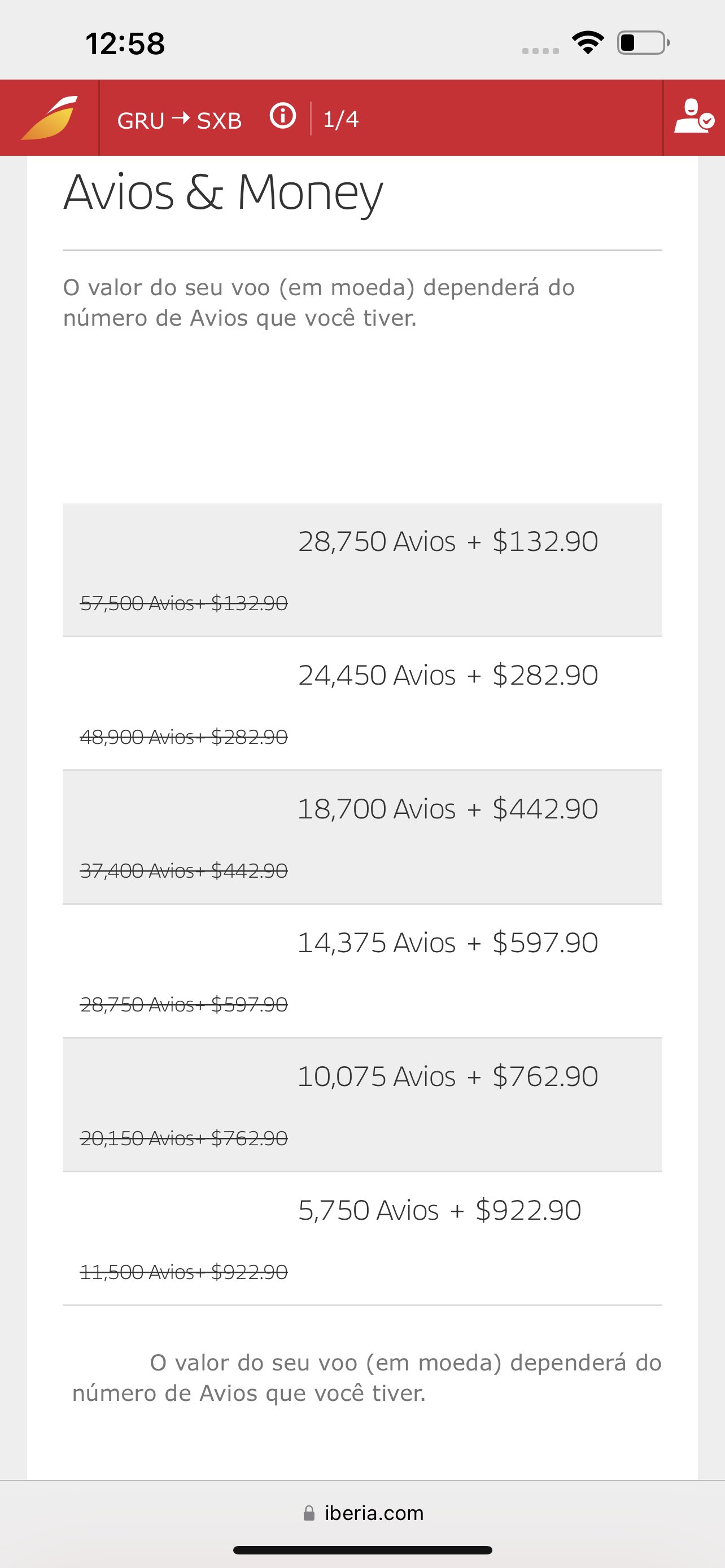Pick the 5,750 Avios + $922.90 row

[x=362, y=1239]
